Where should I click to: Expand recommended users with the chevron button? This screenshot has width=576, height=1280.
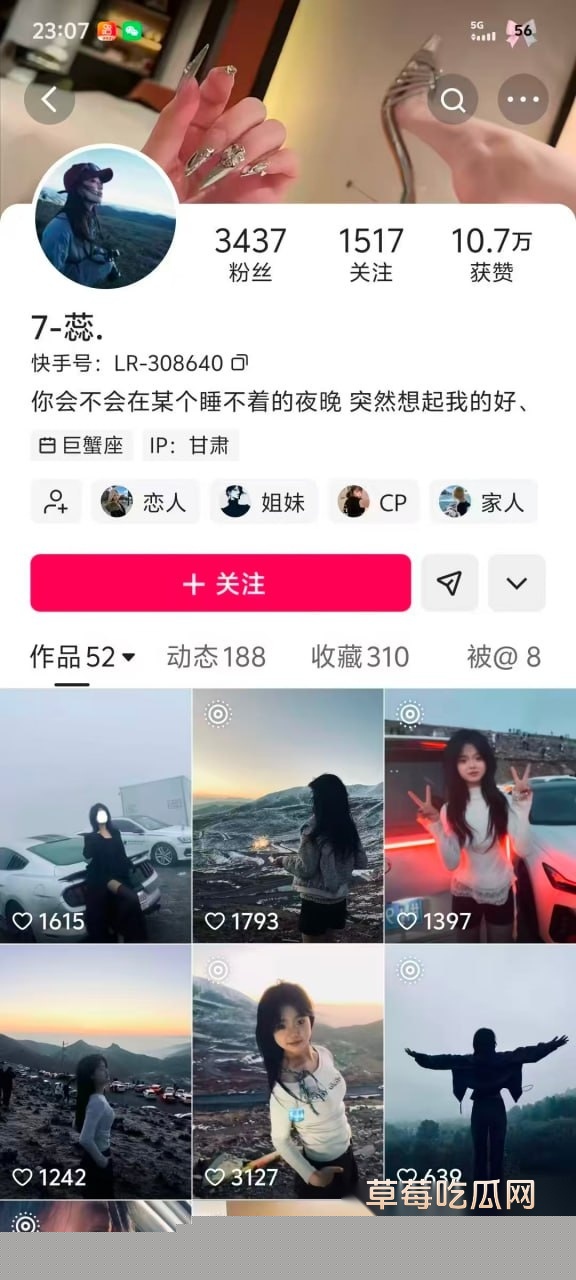[x=517, y=583]
